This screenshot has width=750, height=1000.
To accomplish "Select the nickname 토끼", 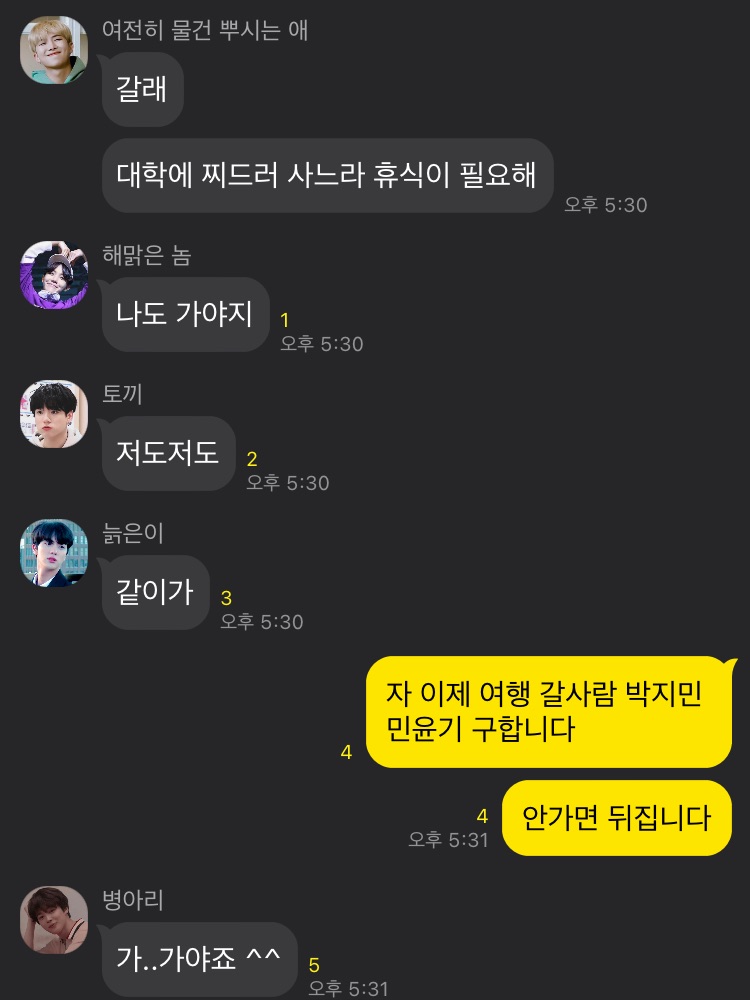I will (118, 395).
